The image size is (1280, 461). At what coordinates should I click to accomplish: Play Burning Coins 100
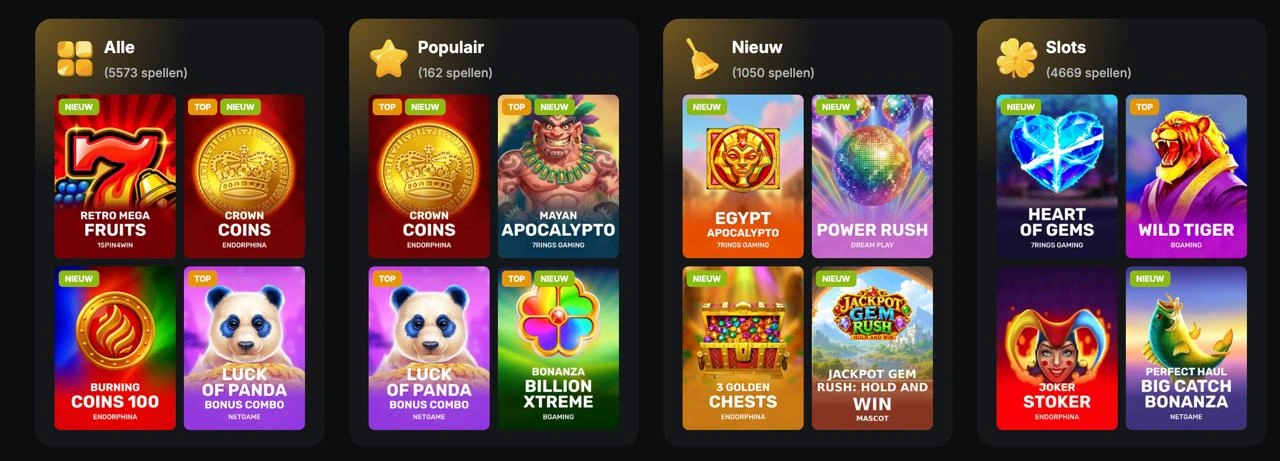click(x=115, y=348)
